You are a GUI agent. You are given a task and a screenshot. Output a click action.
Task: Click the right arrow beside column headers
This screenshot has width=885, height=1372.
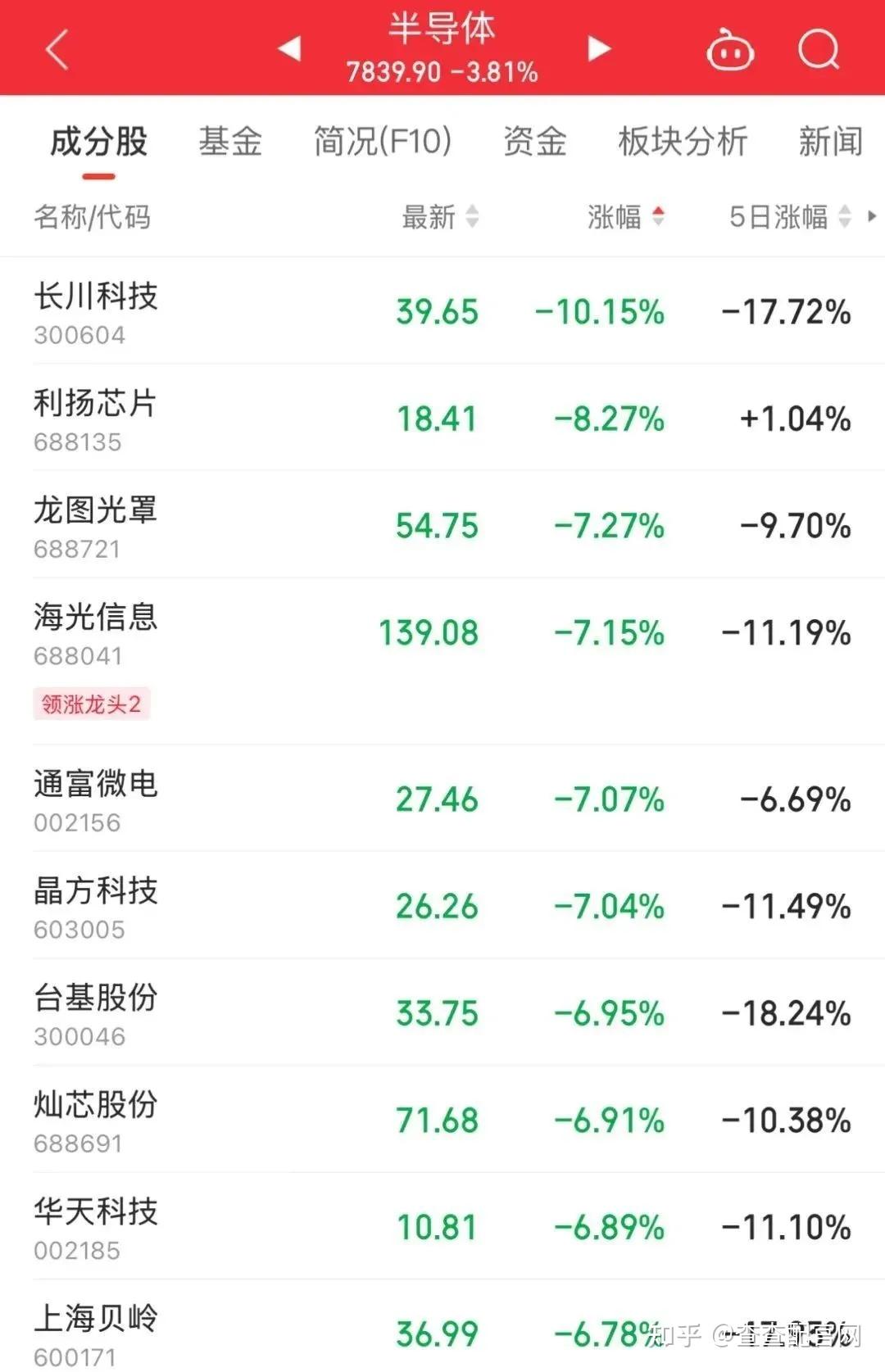click(871, 218)
